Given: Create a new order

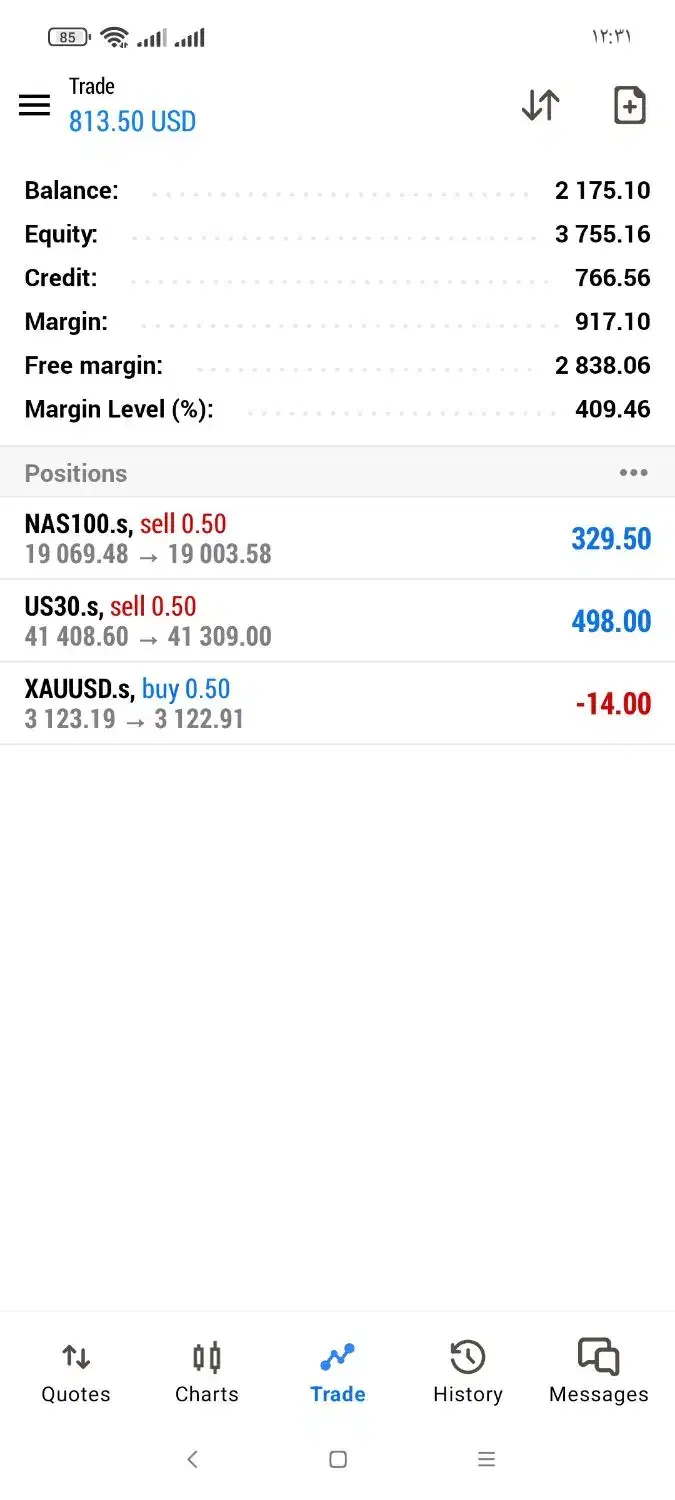Looking at the screenshot, I should 629,105.
